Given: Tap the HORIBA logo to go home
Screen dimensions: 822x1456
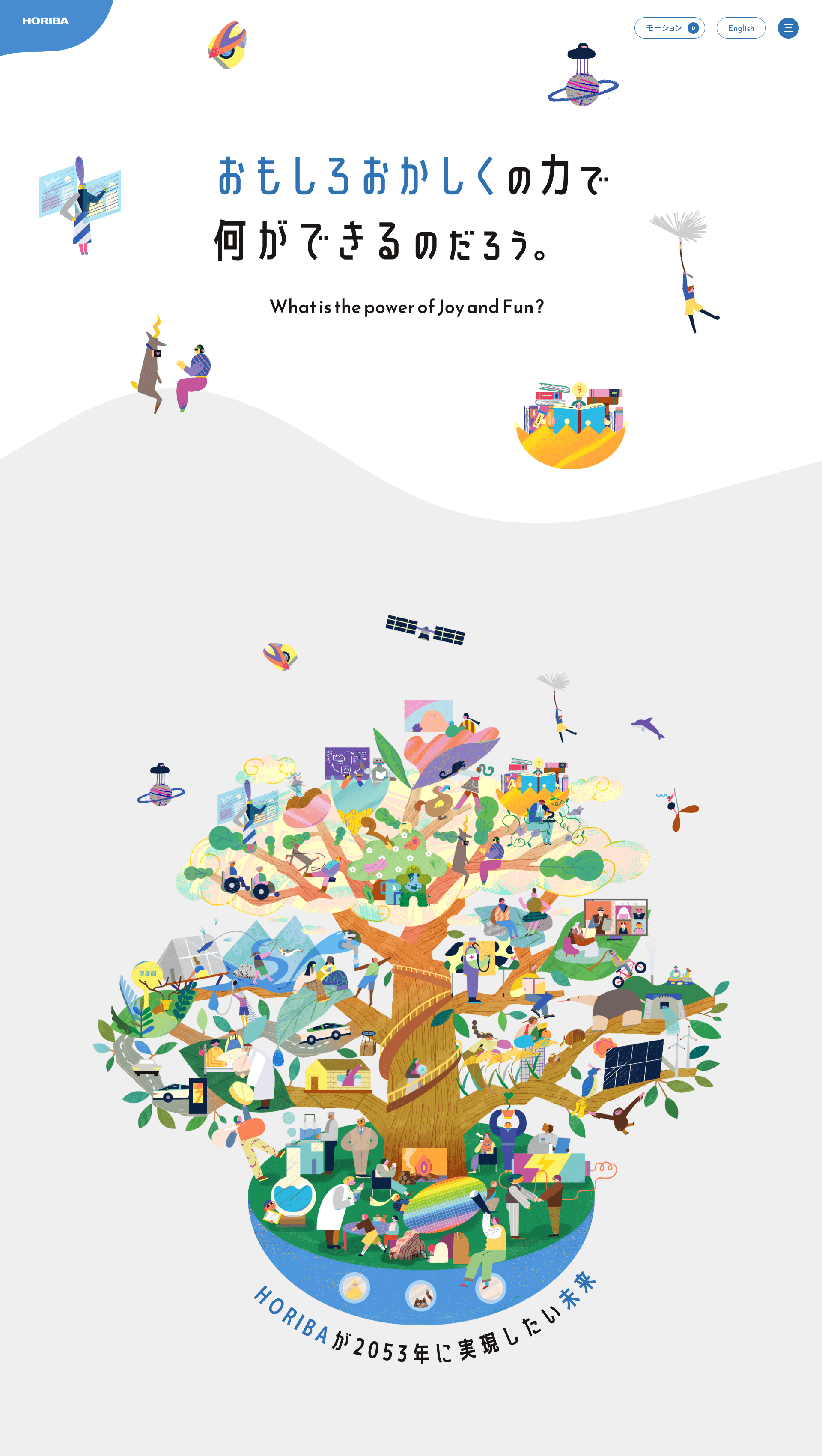Looking at the screenshot, I should point(45,21).
